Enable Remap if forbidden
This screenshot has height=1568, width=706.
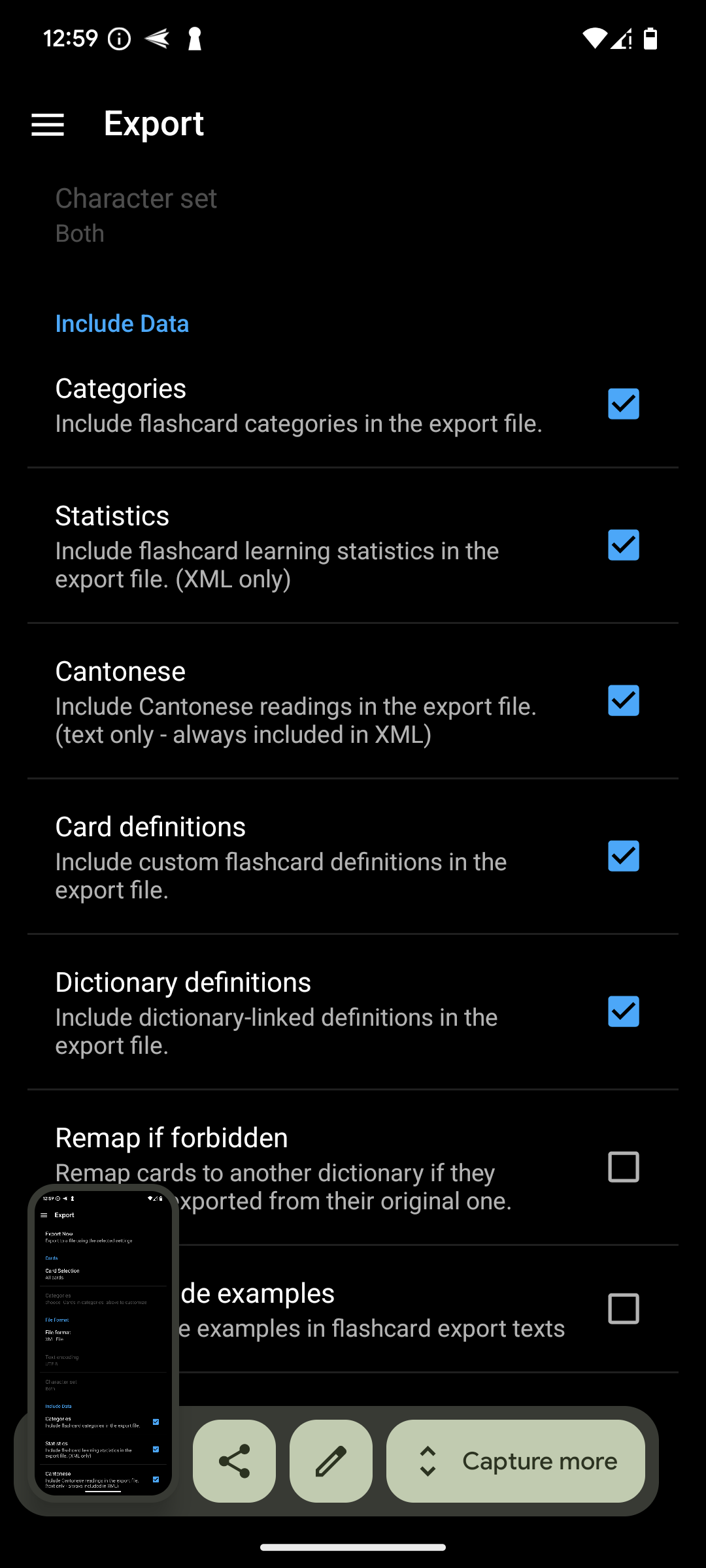[x=623, y=1167]
